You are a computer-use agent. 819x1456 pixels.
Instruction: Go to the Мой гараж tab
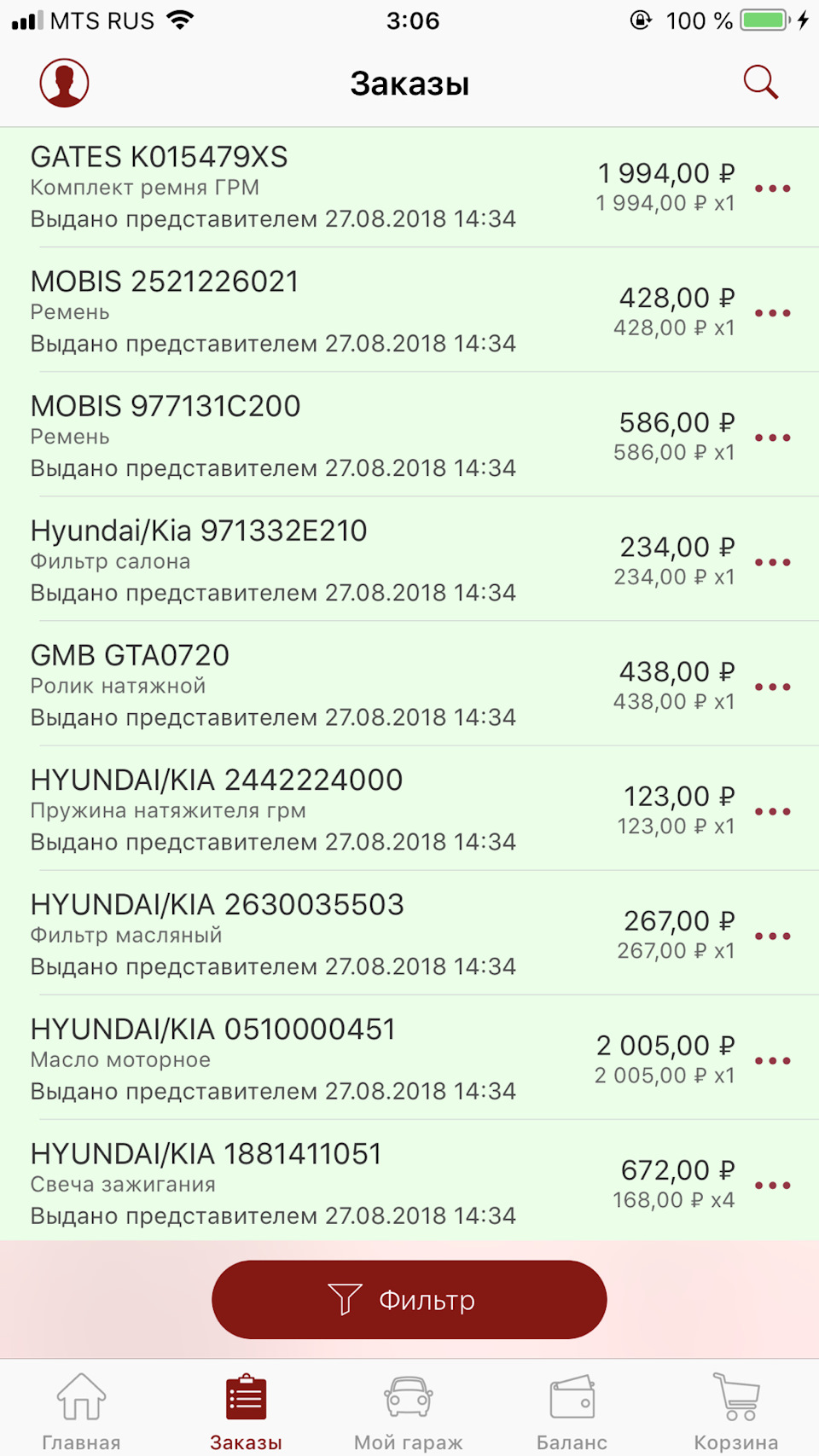click(x=409, y=1412)
